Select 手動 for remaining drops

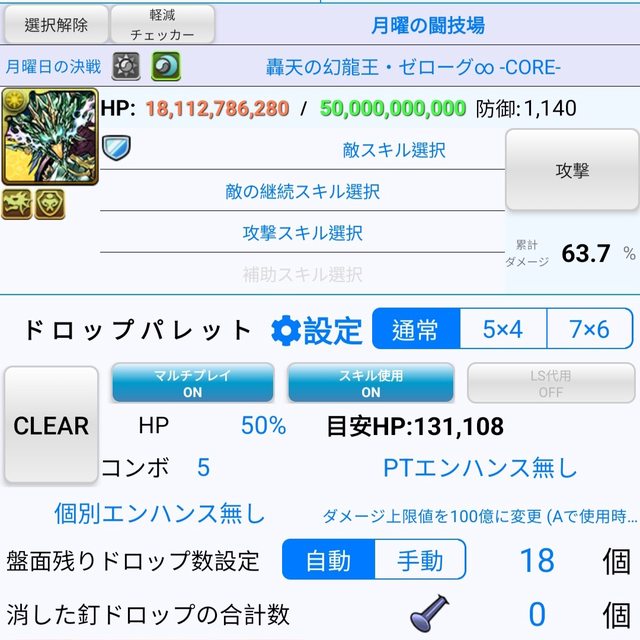420,560
